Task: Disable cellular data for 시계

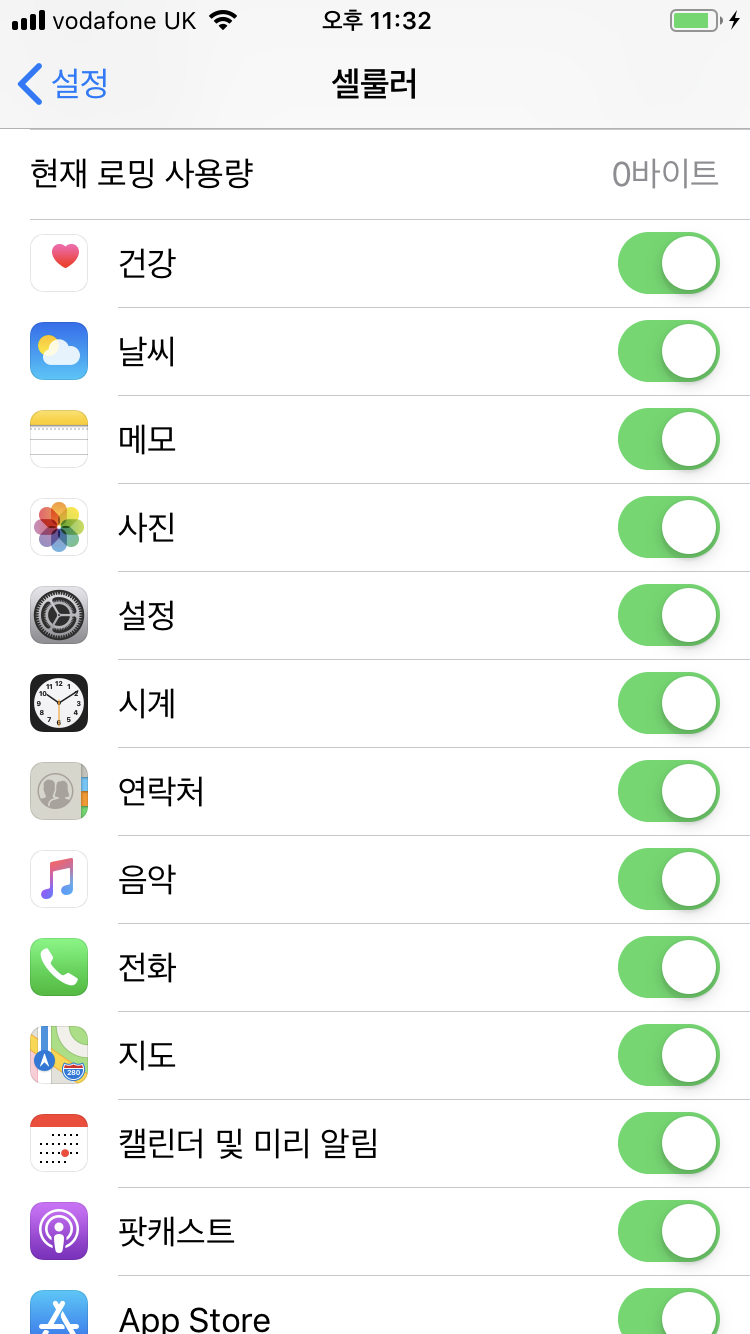Action: point(668,704)
